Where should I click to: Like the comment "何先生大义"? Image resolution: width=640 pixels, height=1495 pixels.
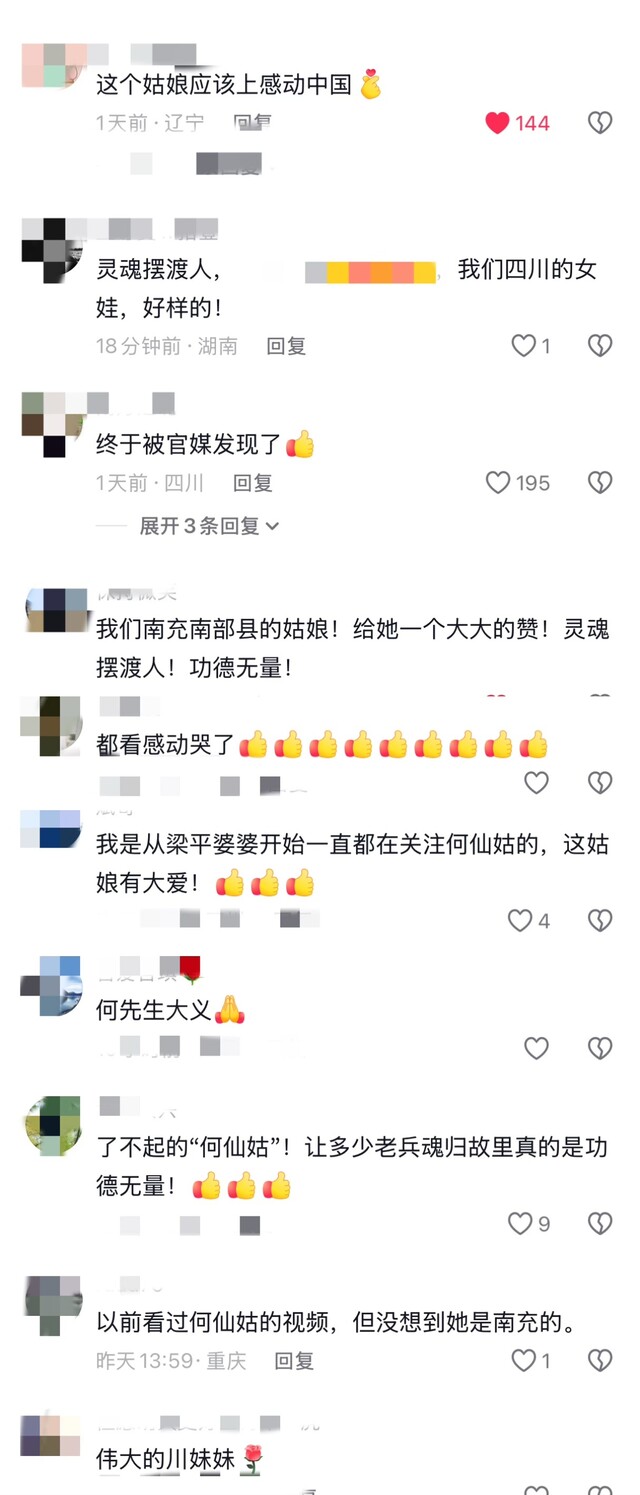537,1048
